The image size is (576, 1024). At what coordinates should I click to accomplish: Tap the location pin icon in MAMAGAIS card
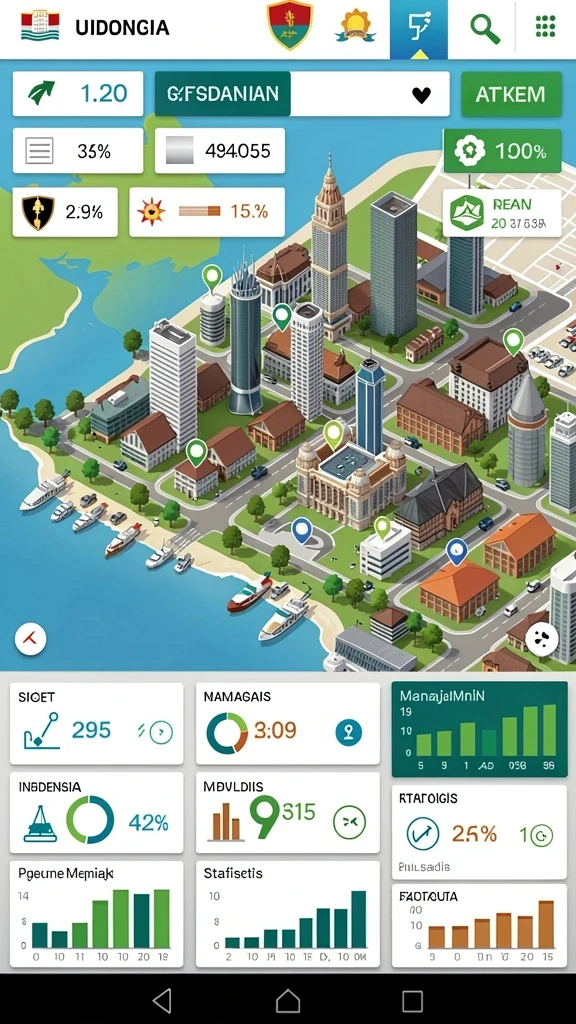[x=348, y=732]
